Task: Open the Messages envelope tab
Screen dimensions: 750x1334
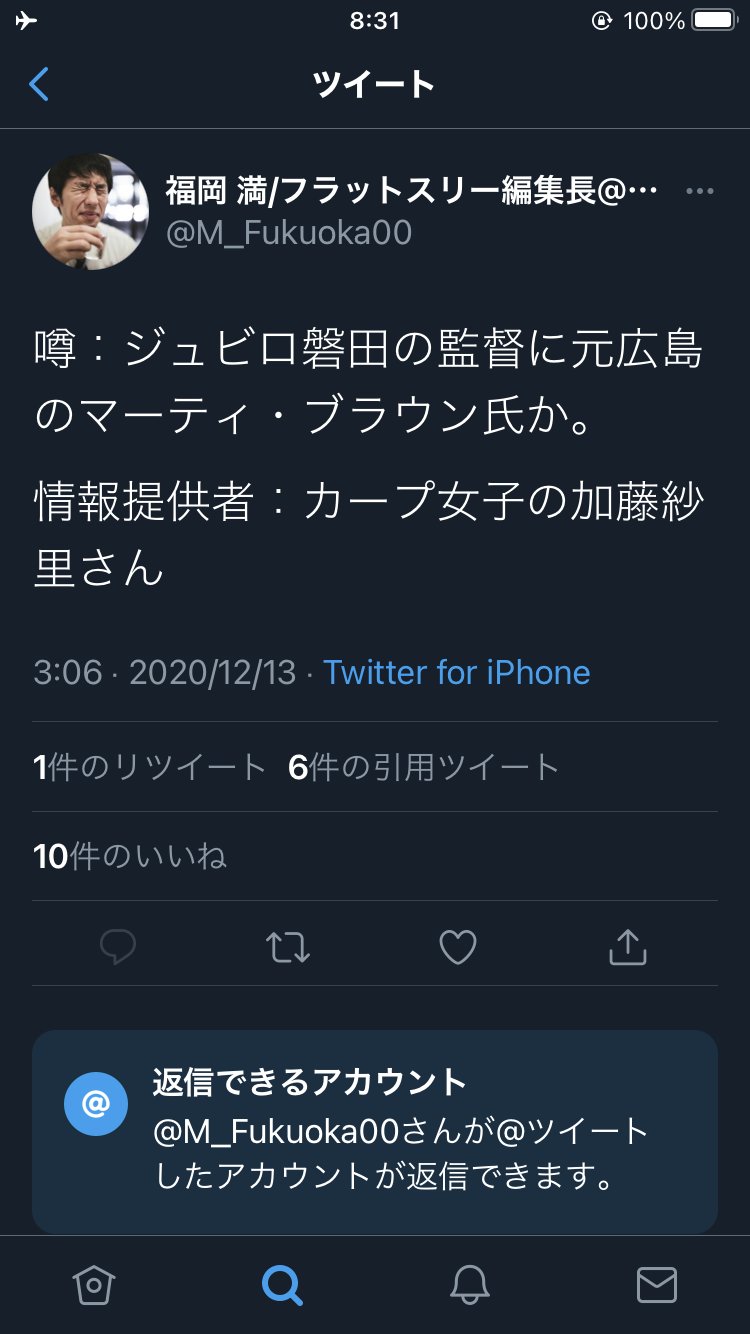Action: pyautogui.click(x=657, y=1284)
